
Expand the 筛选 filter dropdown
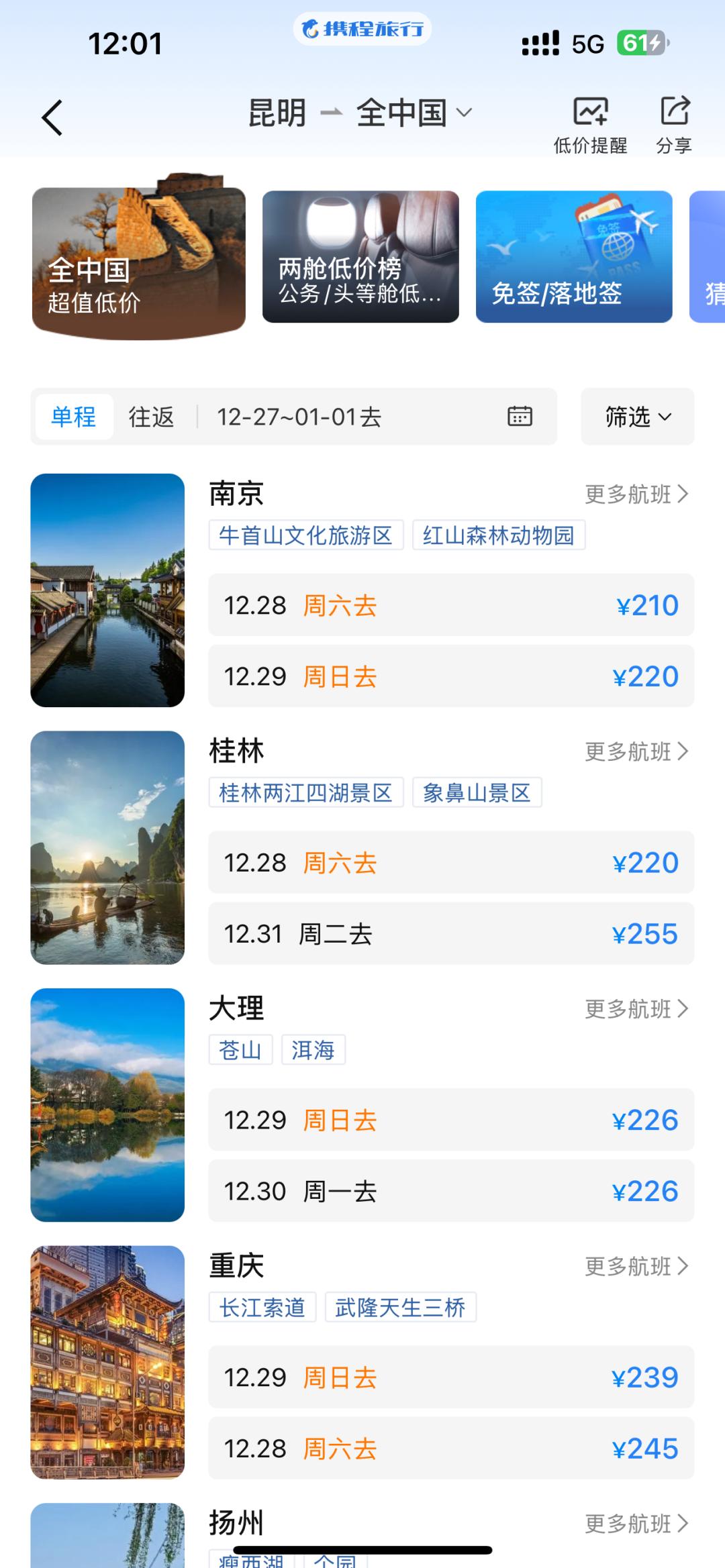(x=637, y=417)
